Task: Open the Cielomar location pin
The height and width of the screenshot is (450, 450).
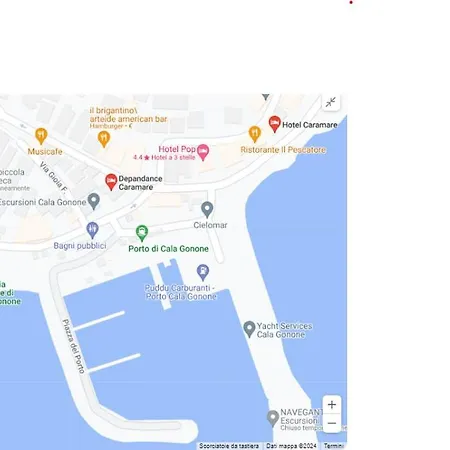Action: (x=207, y=210)
